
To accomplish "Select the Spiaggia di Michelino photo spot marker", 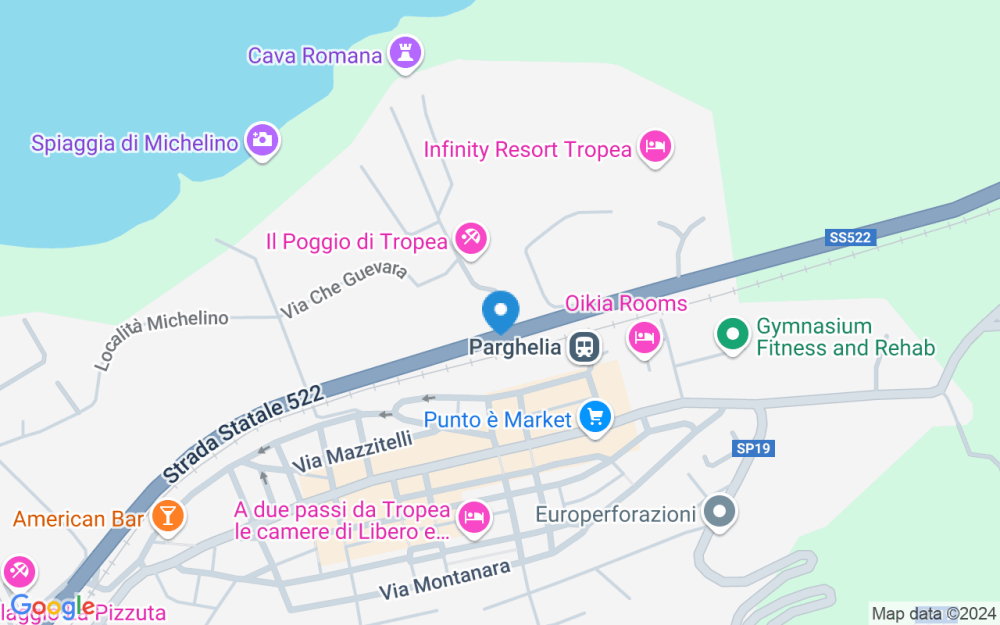I will [263, 141].
